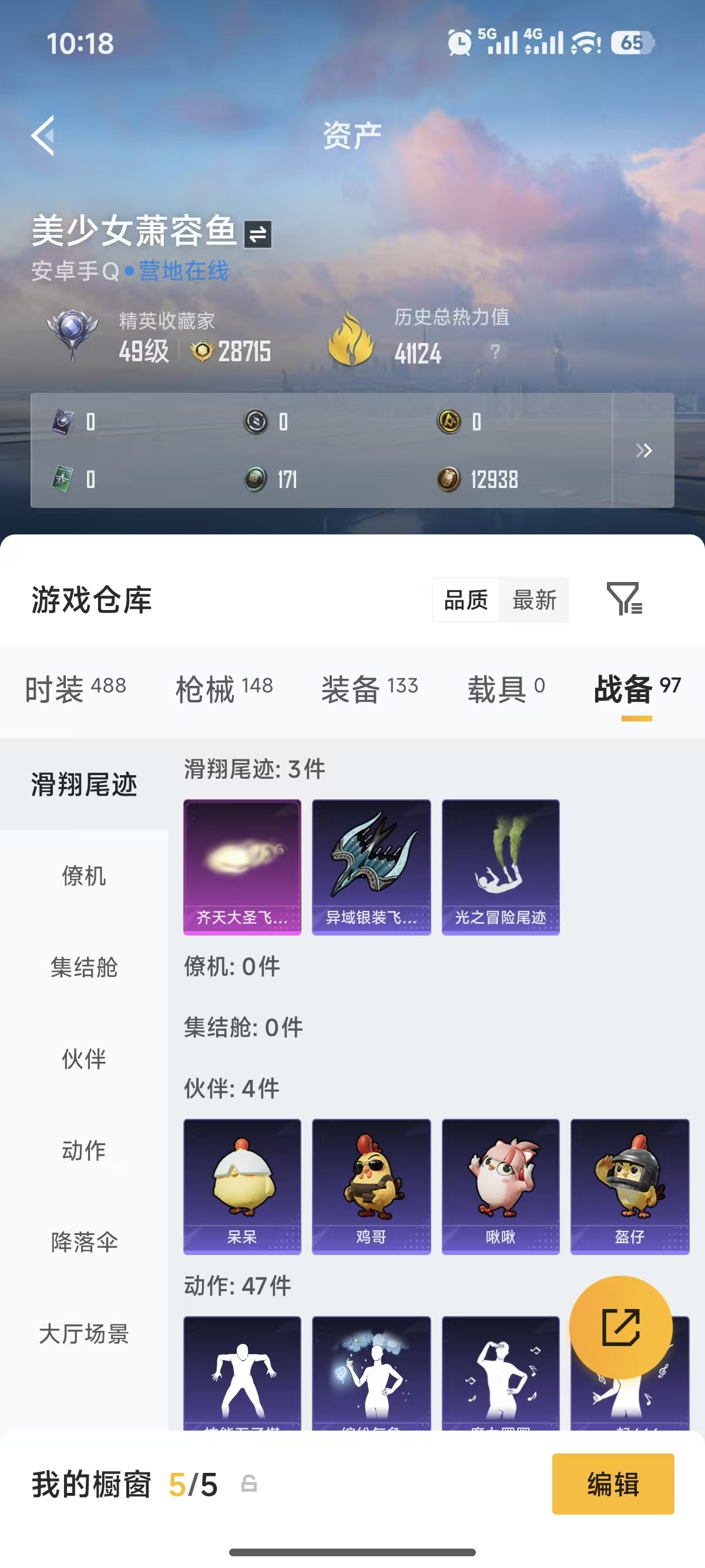Open the heat value question mark help
Viewport: 705px width, 1568px height.
click(x=495, y=351)
